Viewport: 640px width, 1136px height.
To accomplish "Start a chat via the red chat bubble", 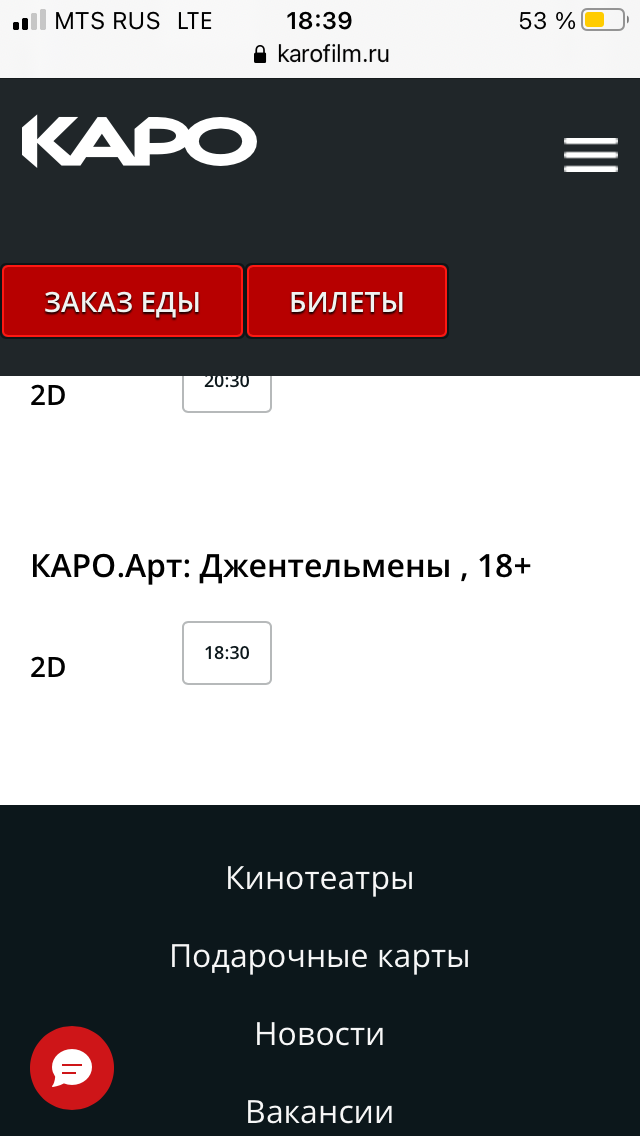I will coord(72,1068).
